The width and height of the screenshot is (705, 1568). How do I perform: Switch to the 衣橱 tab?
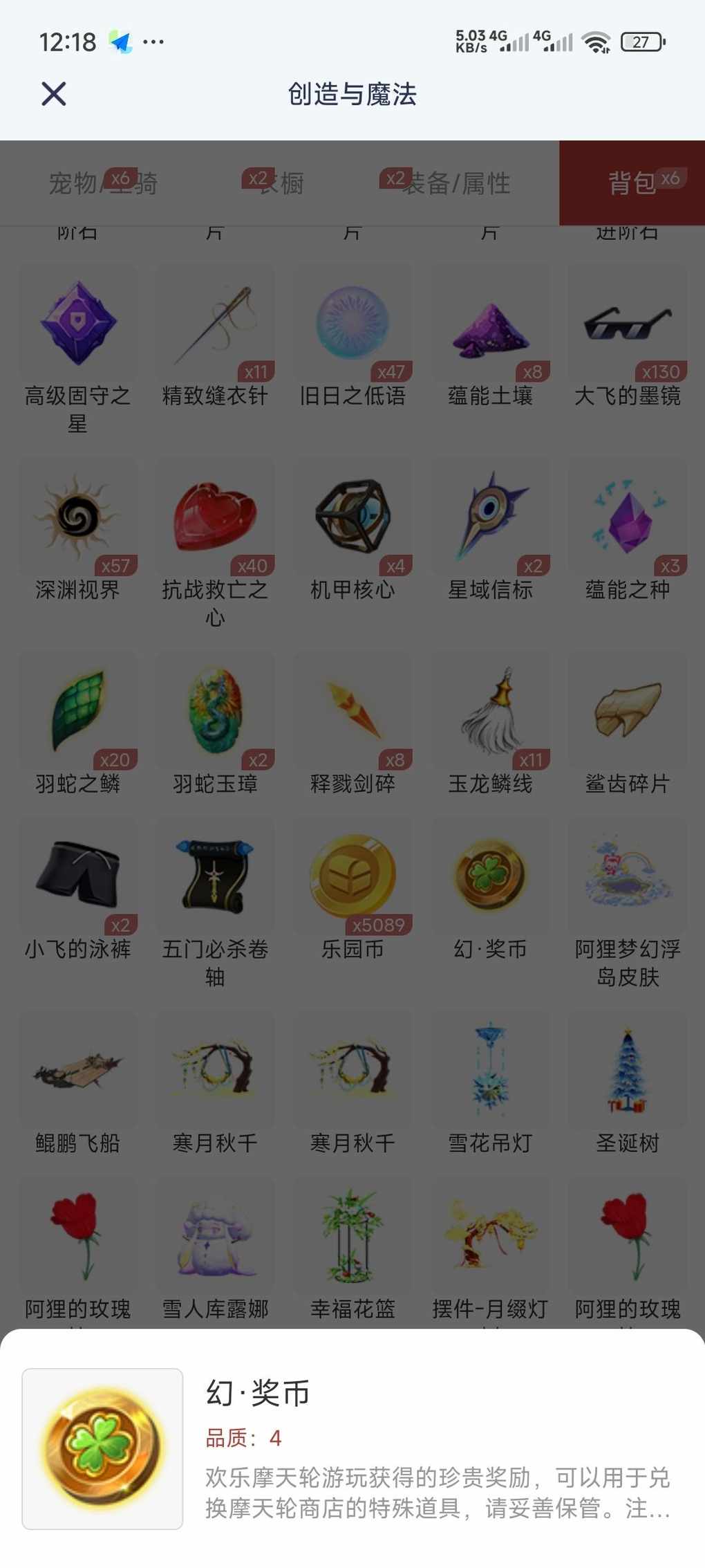coord(281,183)
